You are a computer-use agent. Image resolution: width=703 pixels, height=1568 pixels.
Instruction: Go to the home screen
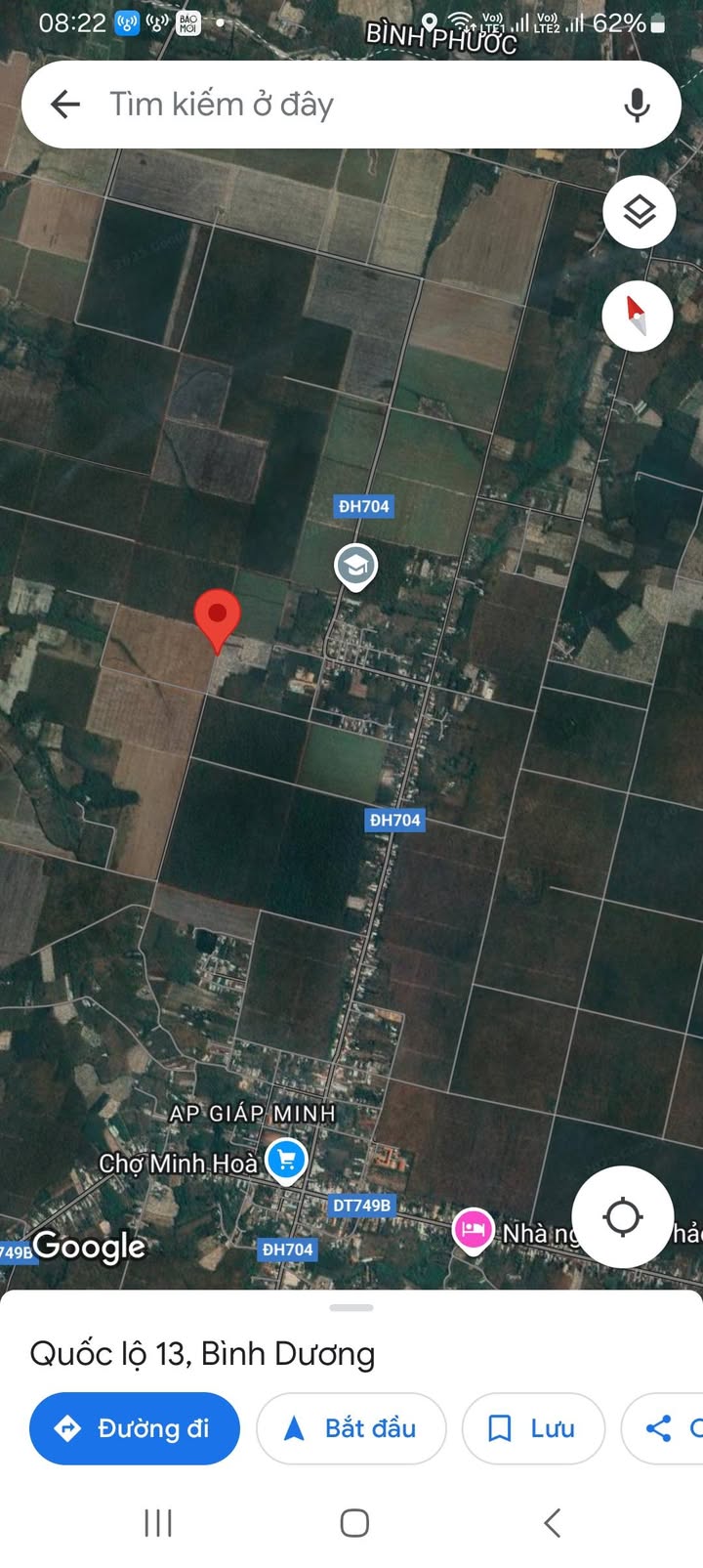pos(354,1522)
